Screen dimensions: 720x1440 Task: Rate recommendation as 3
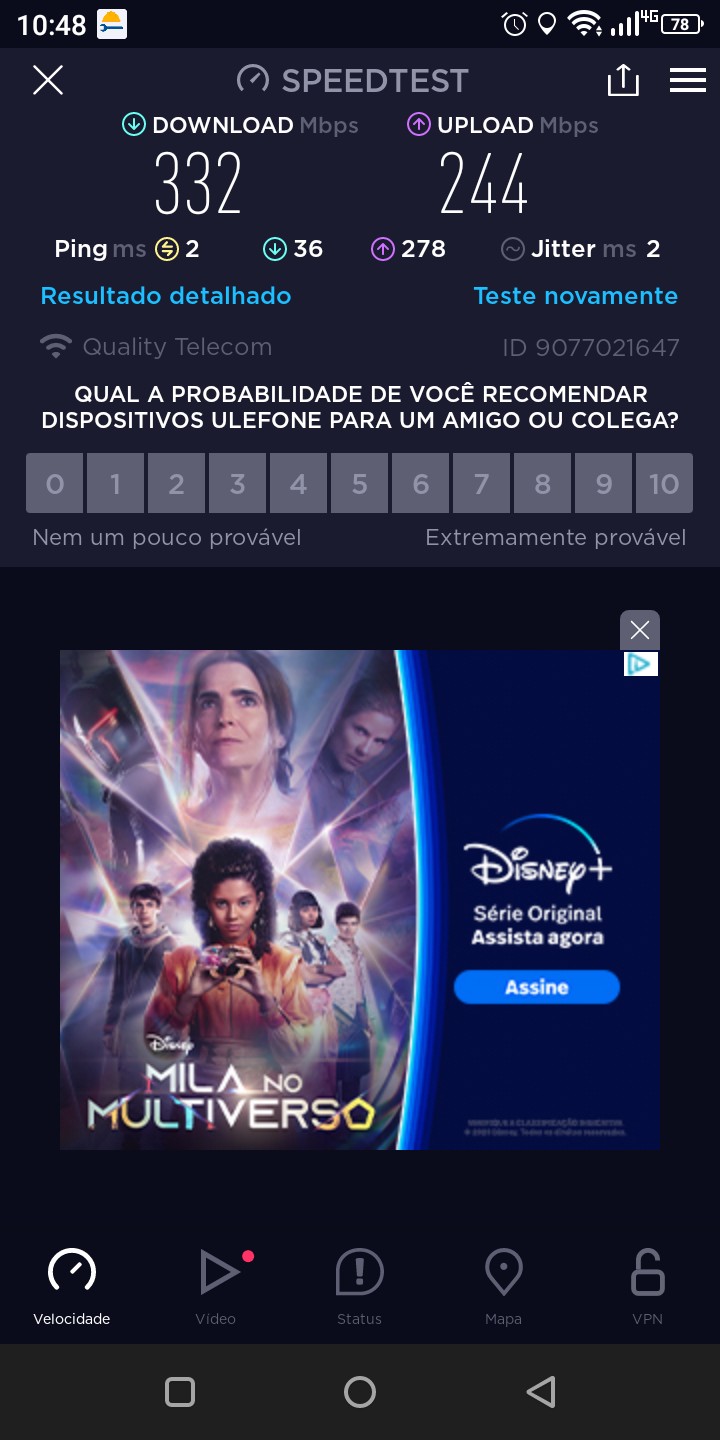click(x=237, y=484)
